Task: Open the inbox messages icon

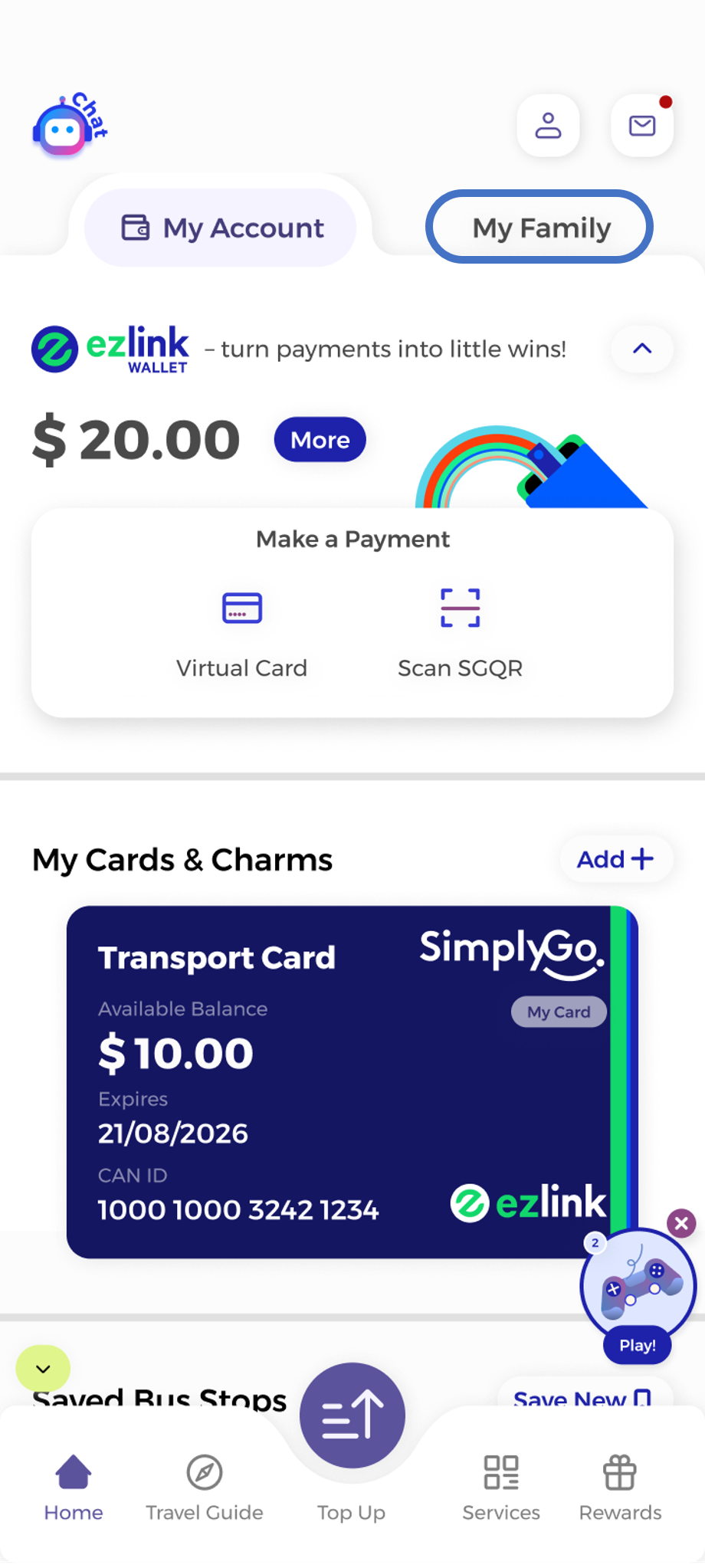Action: coord(642,126)
